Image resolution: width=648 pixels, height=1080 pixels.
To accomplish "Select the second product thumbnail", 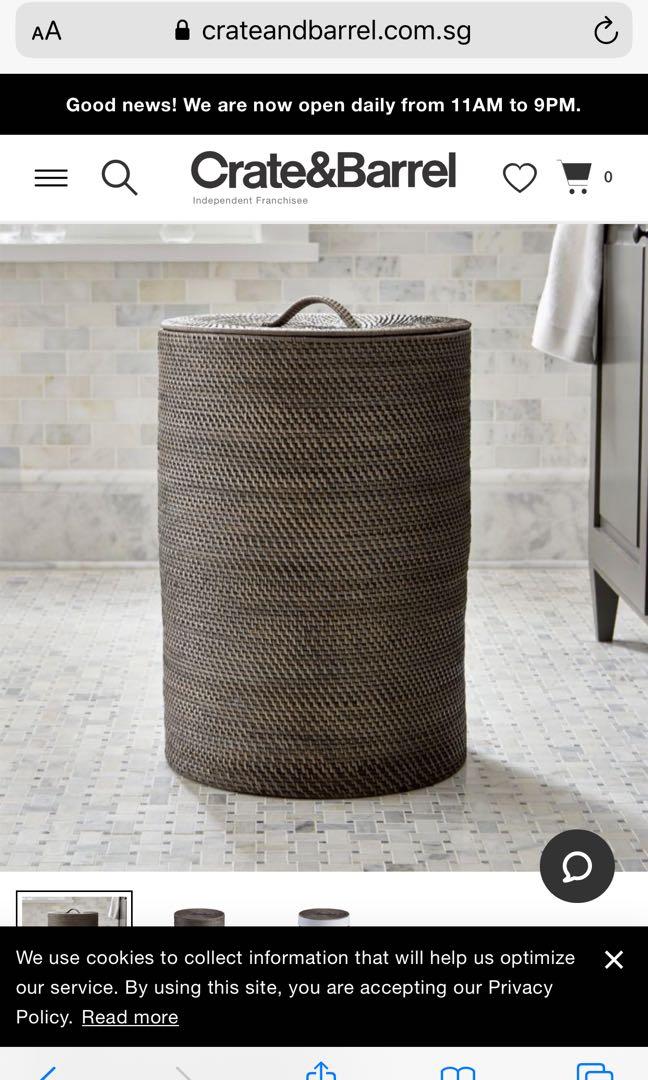I will (x=199, y=914).
